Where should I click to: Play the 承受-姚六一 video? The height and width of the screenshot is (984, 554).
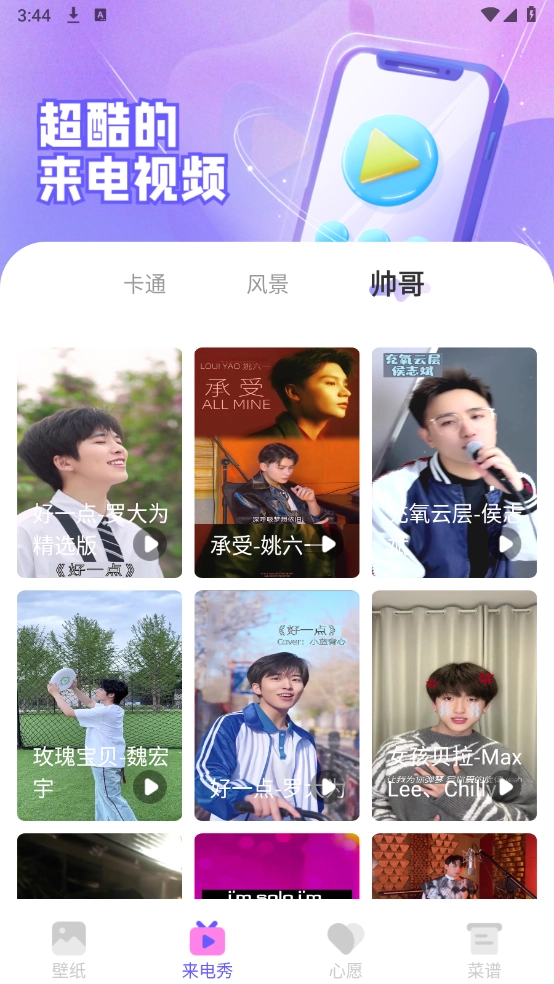pos(328,544)
